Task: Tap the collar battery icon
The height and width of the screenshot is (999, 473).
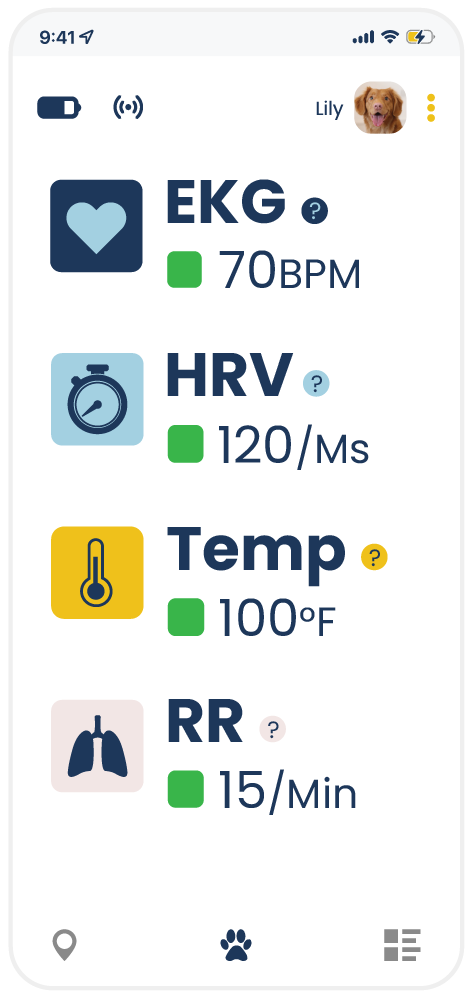Action: click(59, 108)
